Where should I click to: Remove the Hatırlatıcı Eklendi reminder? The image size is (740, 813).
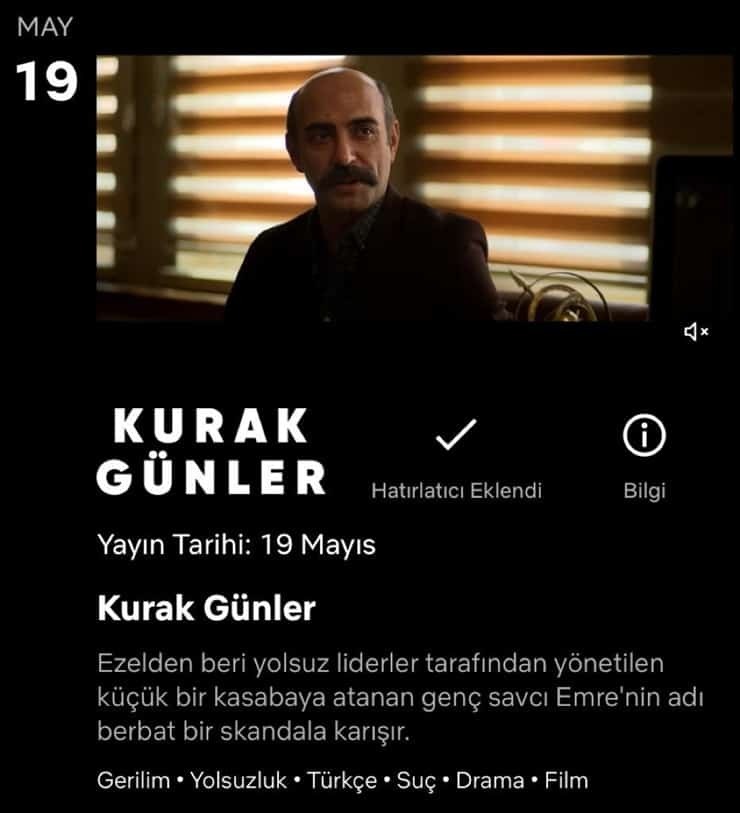pyautogui.click(x=456, y=437)
